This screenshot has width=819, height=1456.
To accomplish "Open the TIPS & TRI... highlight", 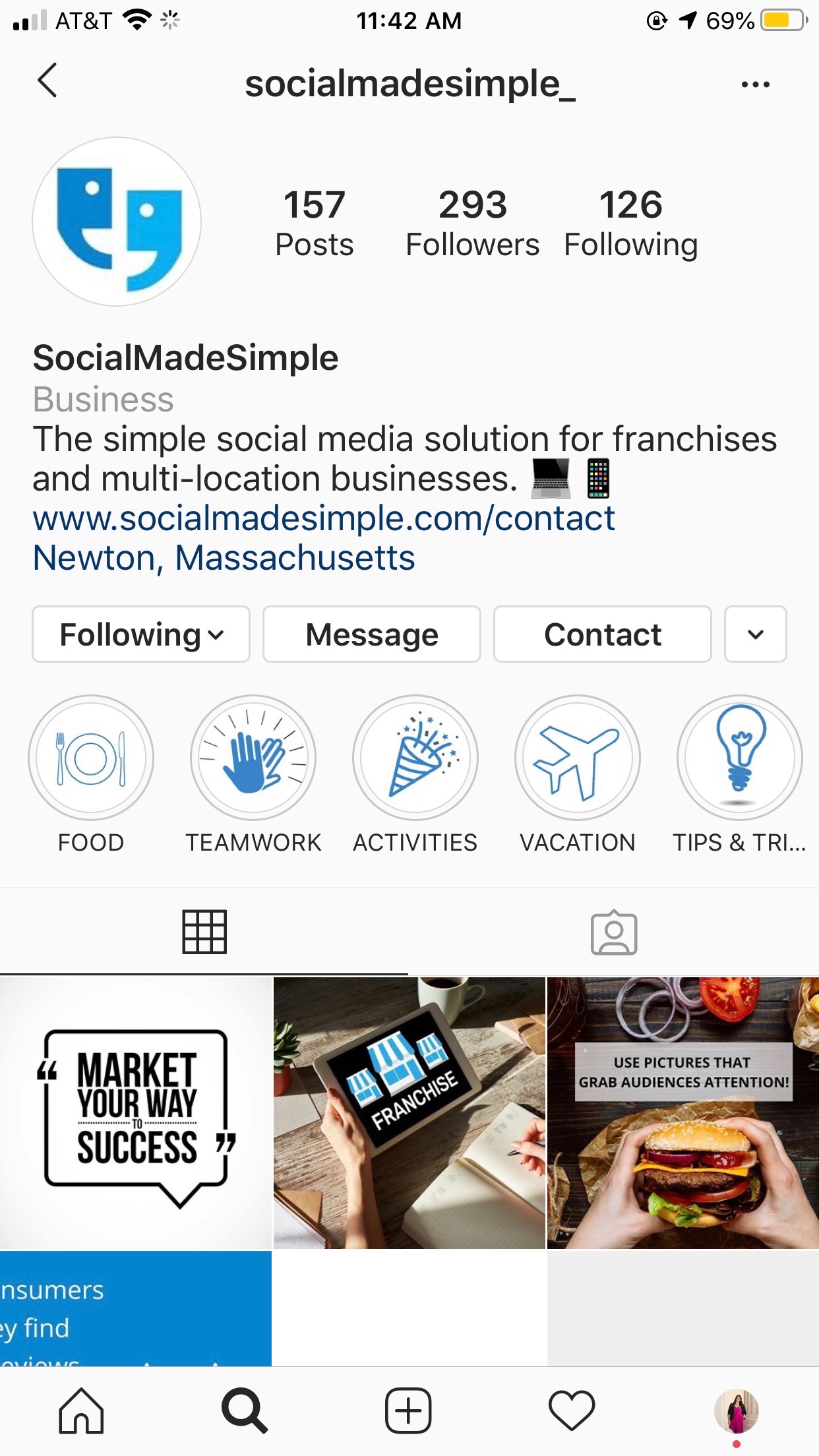I will pyautogui.click(x=739, y=758).
